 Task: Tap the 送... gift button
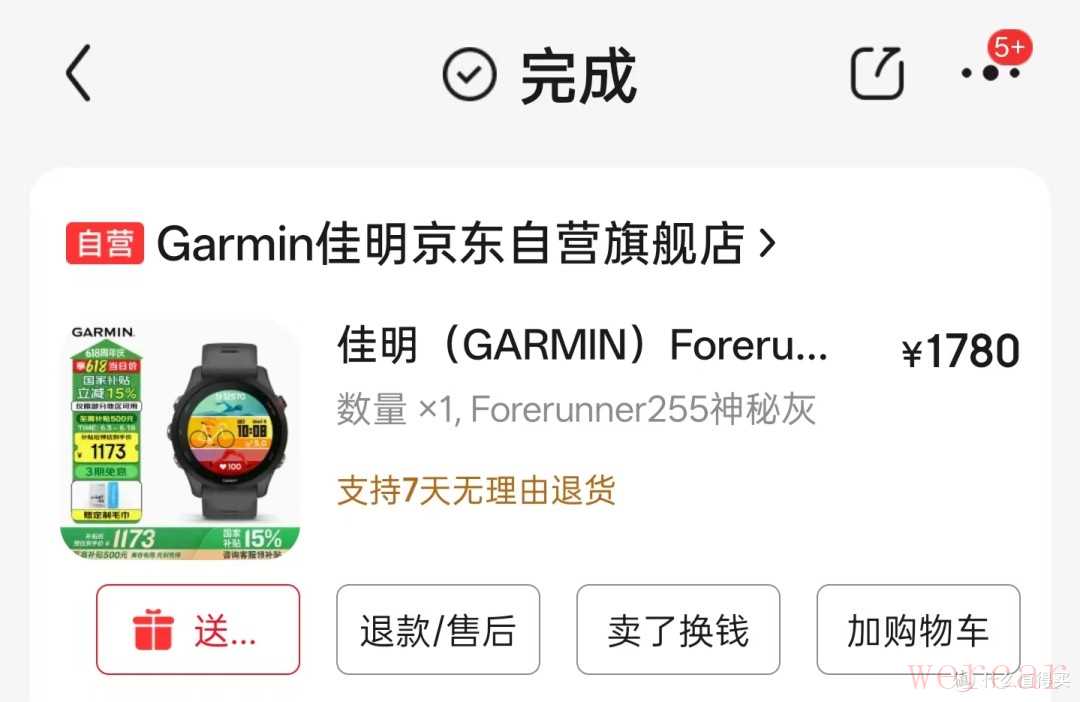198,630
